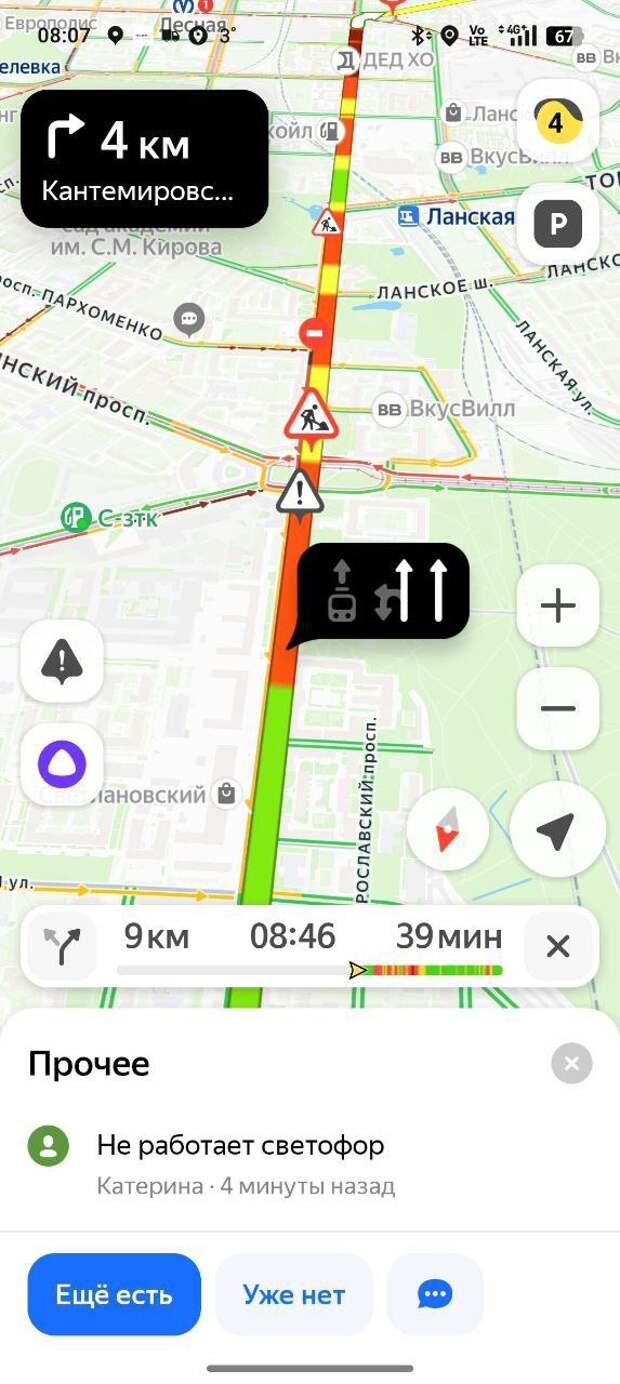This screenshot has height=1384, width=620.
Task: Open comments for the road event
Action: coord(435,1295)
